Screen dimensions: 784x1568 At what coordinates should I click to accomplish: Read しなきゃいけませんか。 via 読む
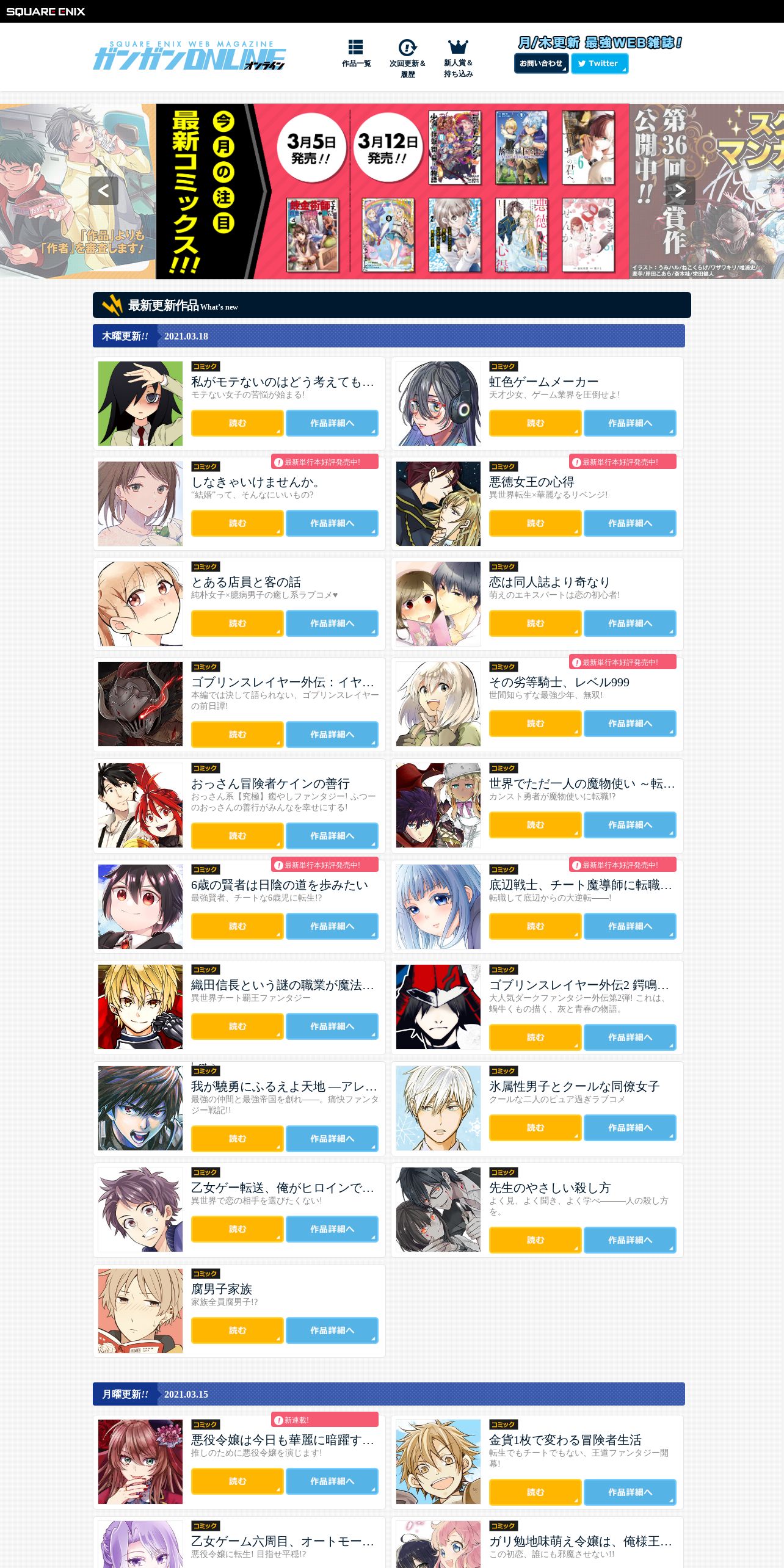point(238,523)
